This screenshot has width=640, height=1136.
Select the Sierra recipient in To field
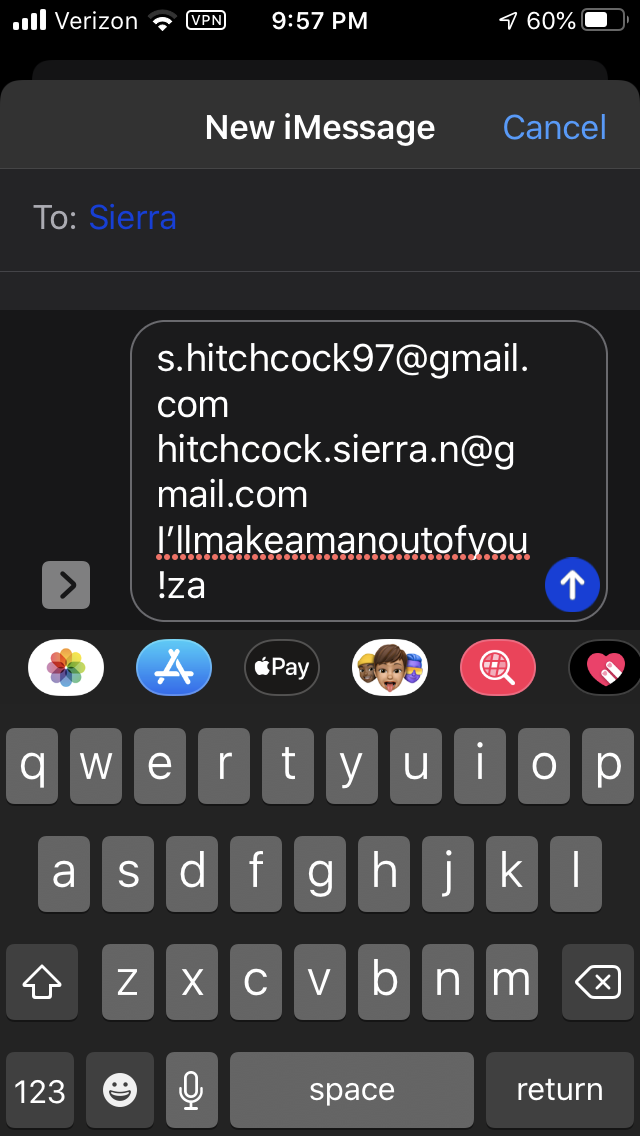[133, 218]
